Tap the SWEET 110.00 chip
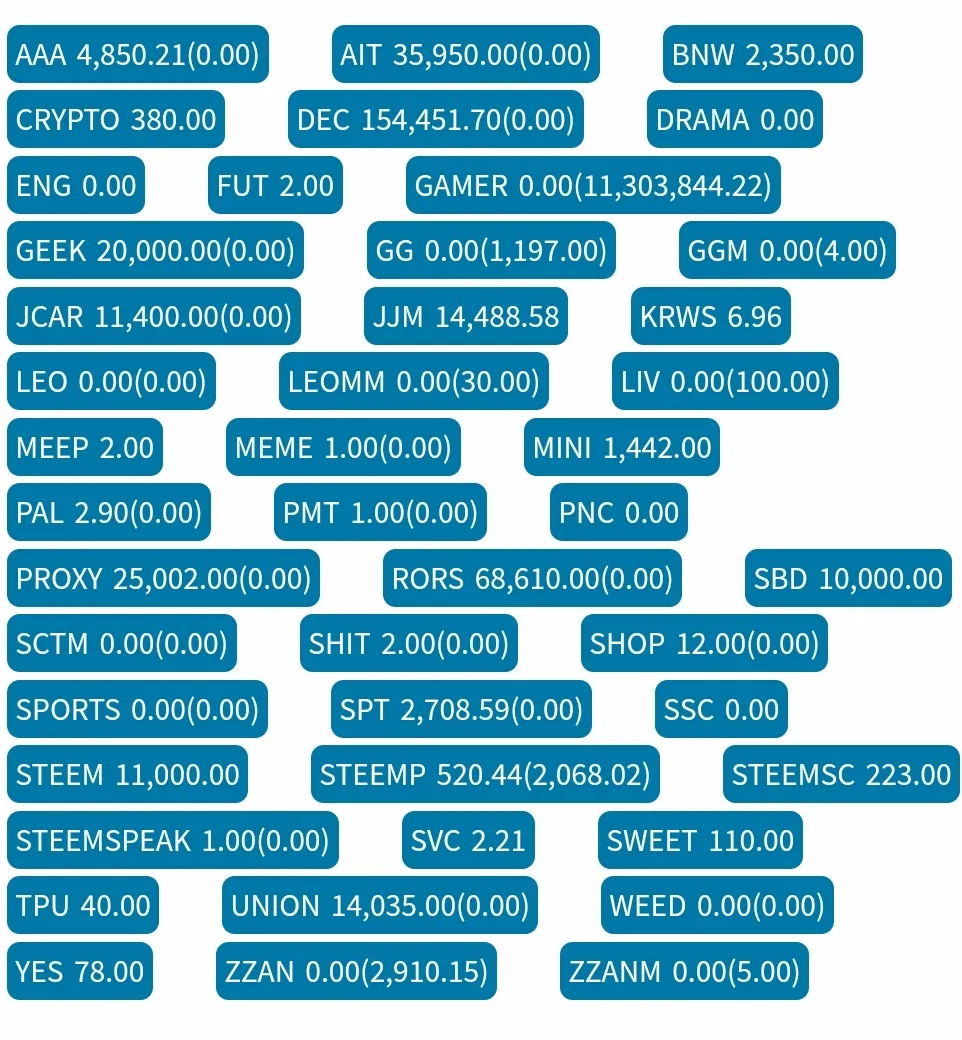The image size is (962, 1040). [x=699, y=841]
